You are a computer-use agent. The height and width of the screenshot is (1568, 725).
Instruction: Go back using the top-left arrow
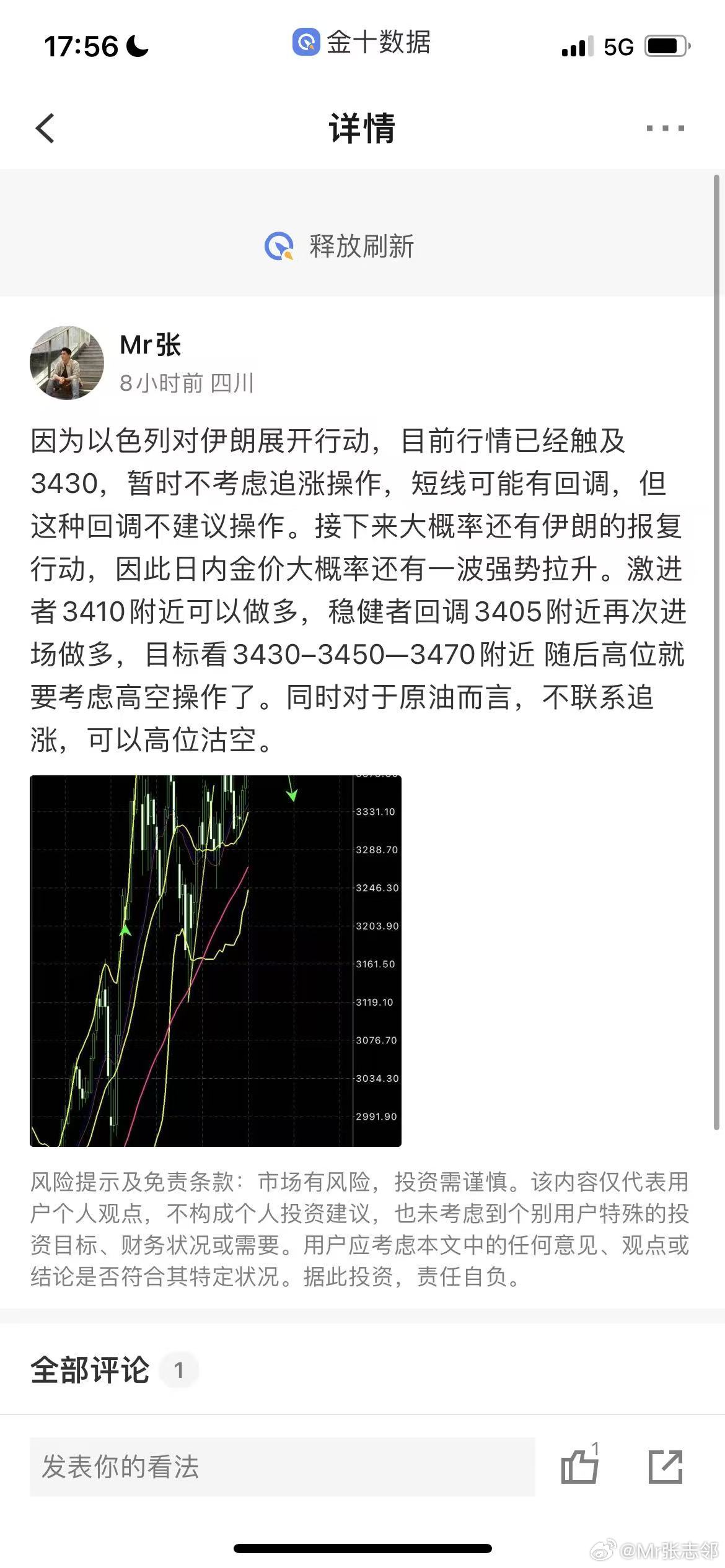(45, 128)
